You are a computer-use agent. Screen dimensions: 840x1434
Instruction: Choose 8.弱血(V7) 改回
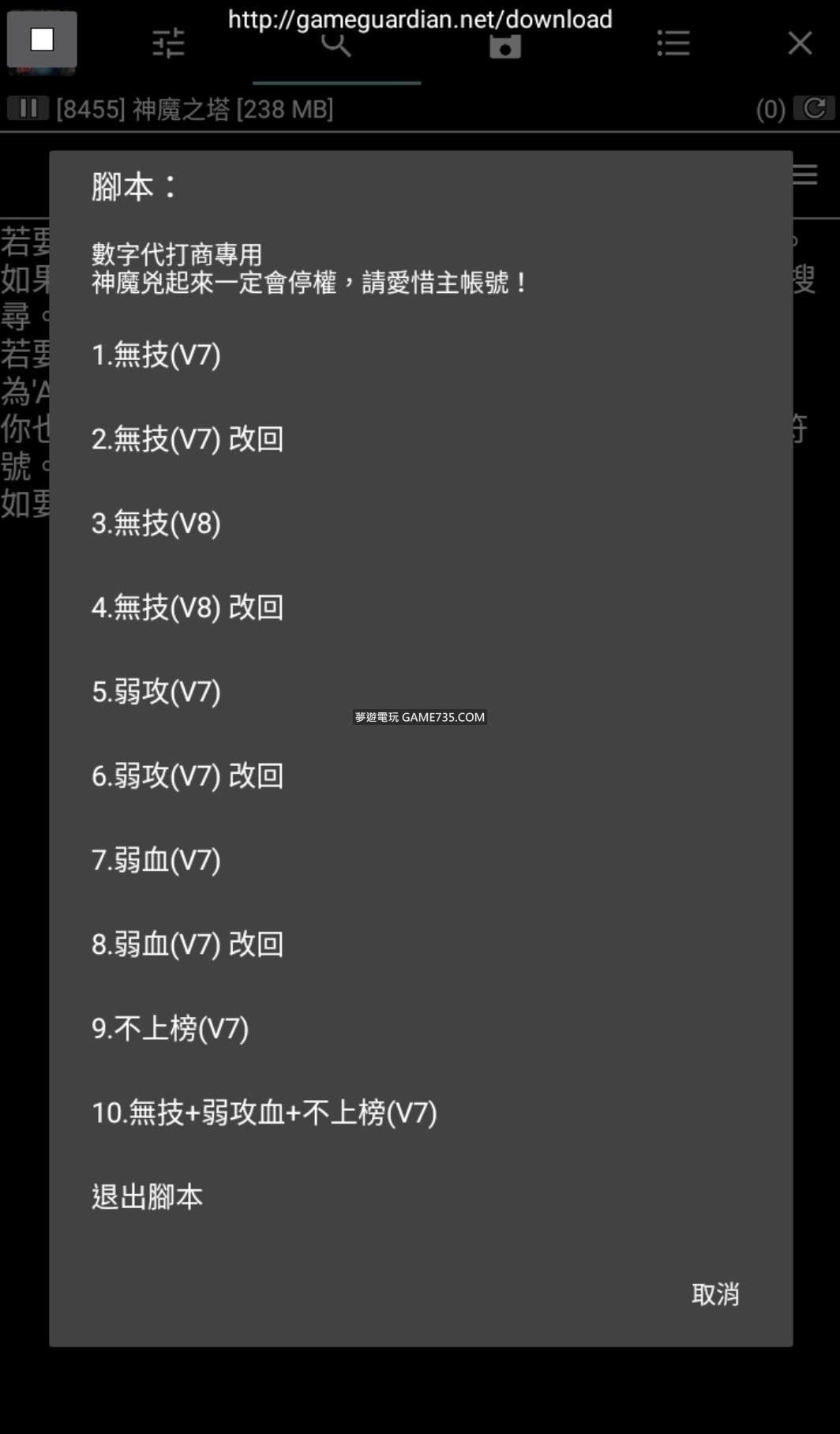tap(187, 944)
